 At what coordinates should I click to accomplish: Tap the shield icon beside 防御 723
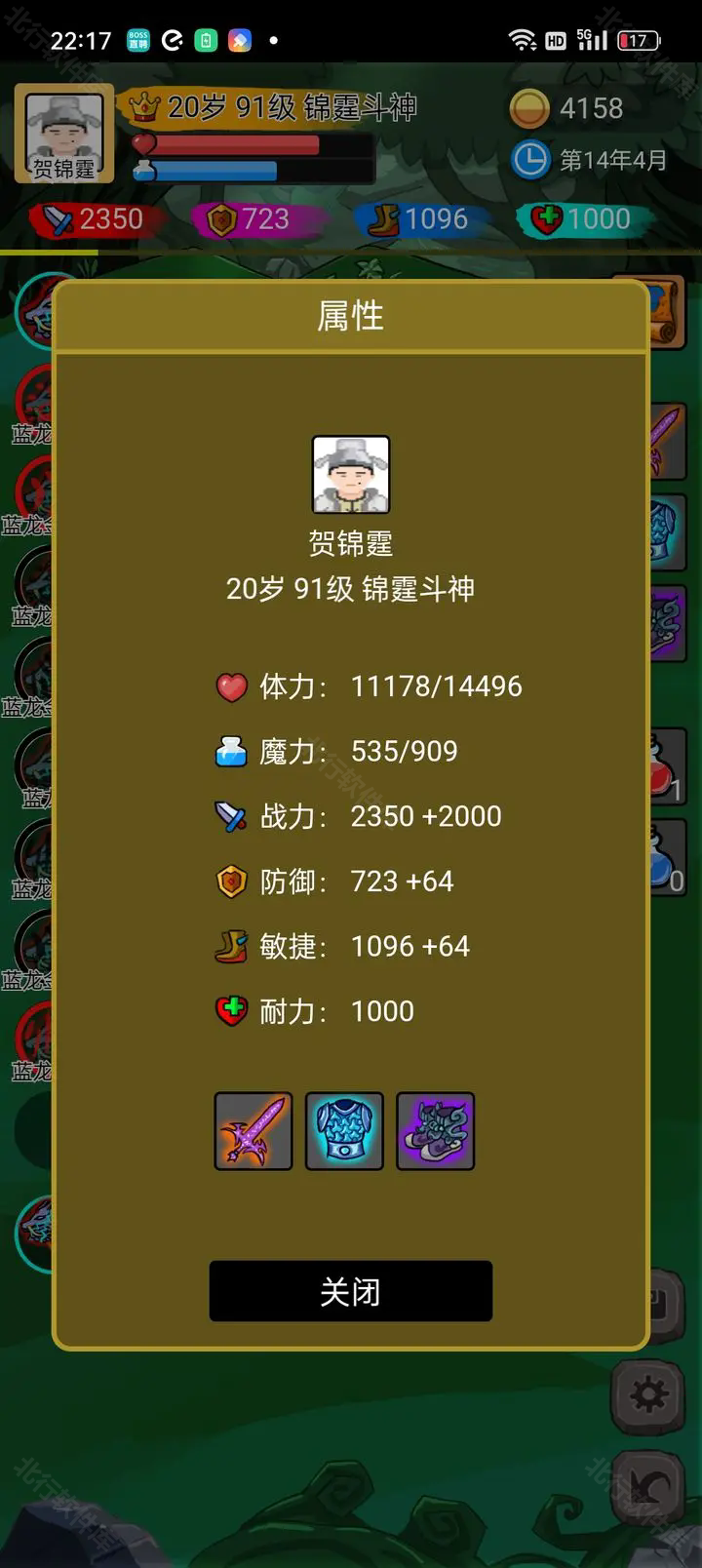tap(231, 881)
